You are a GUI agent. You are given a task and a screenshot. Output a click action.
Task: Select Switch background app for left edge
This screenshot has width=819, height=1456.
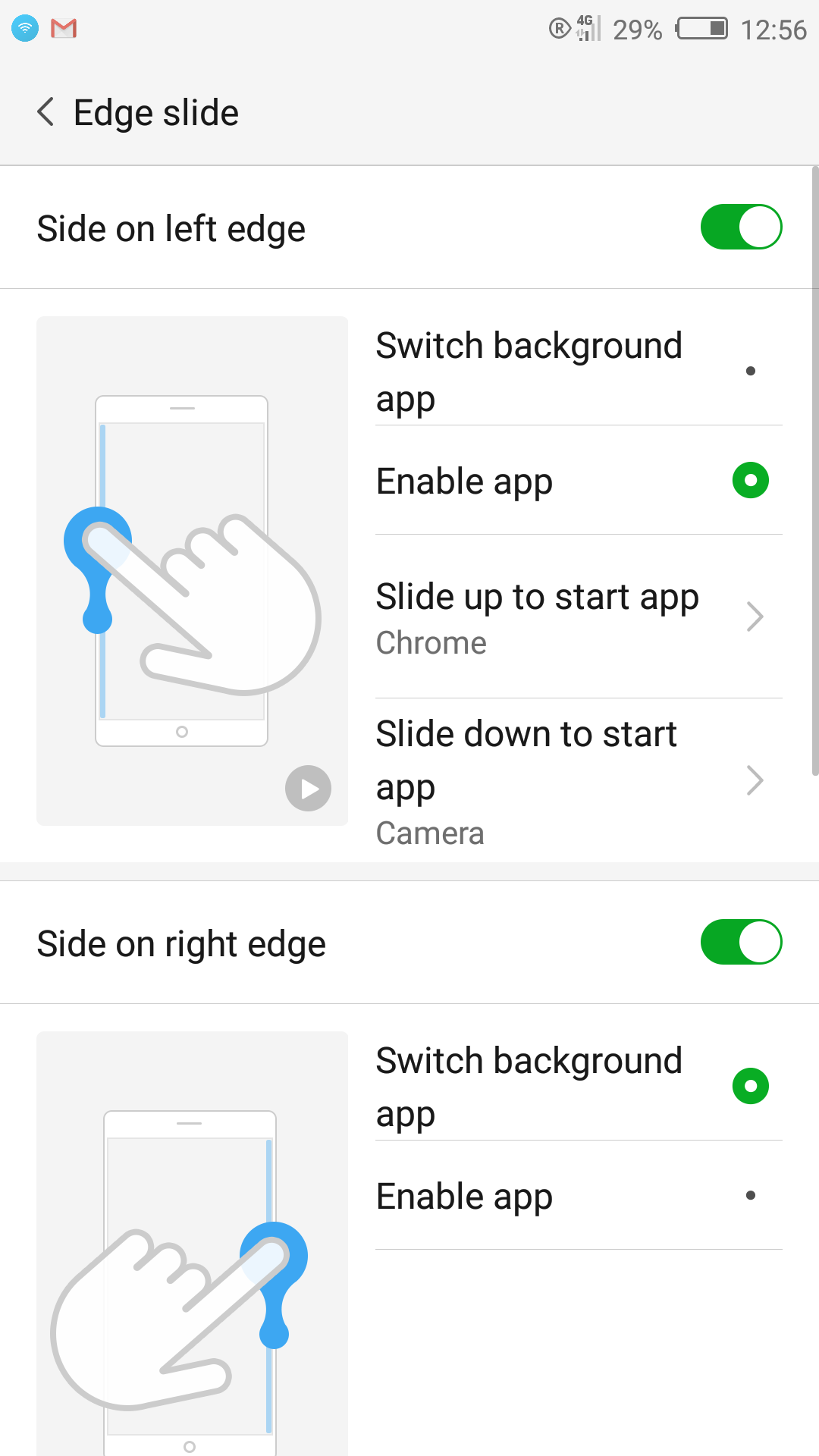pyautogui.click(x=579, y=372)
